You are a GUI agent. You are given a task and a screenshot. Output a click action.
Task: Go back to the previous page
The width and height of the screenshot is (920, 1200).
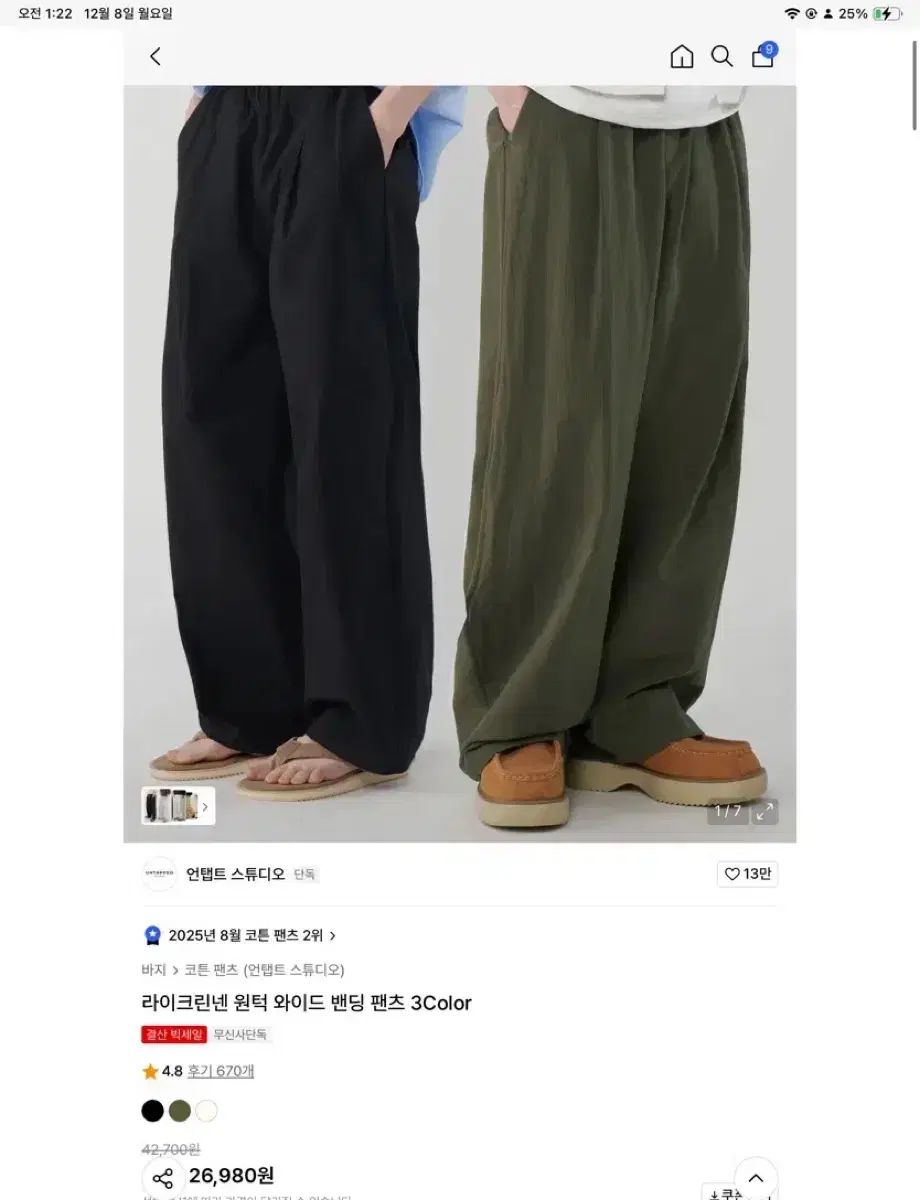coord(155,57)
